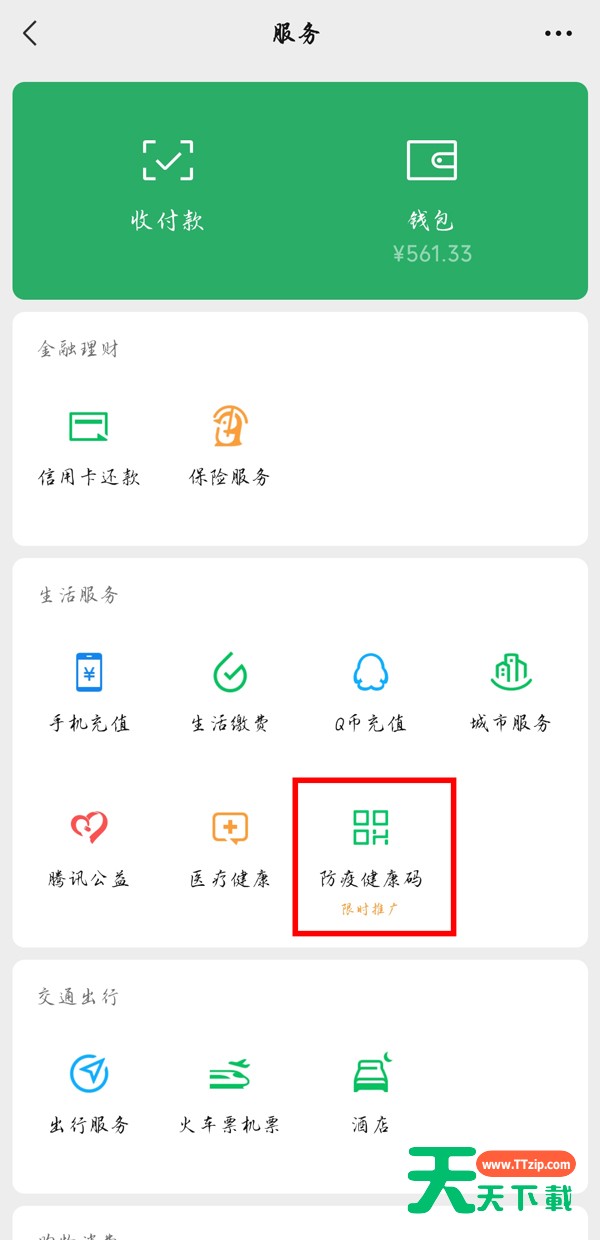Open 腾讯公益 charity
600x1240 pixels.
pyautogui.click(x=89, y=848)
